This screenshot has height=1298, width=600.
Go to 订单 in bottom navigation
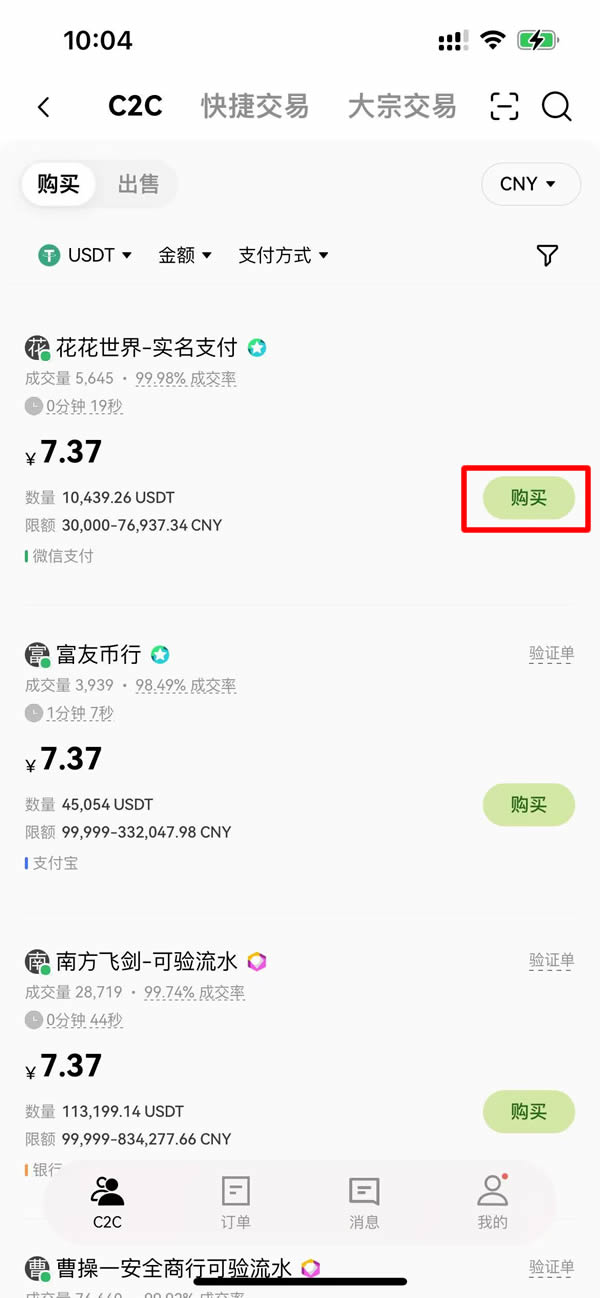coord(236,1202)
